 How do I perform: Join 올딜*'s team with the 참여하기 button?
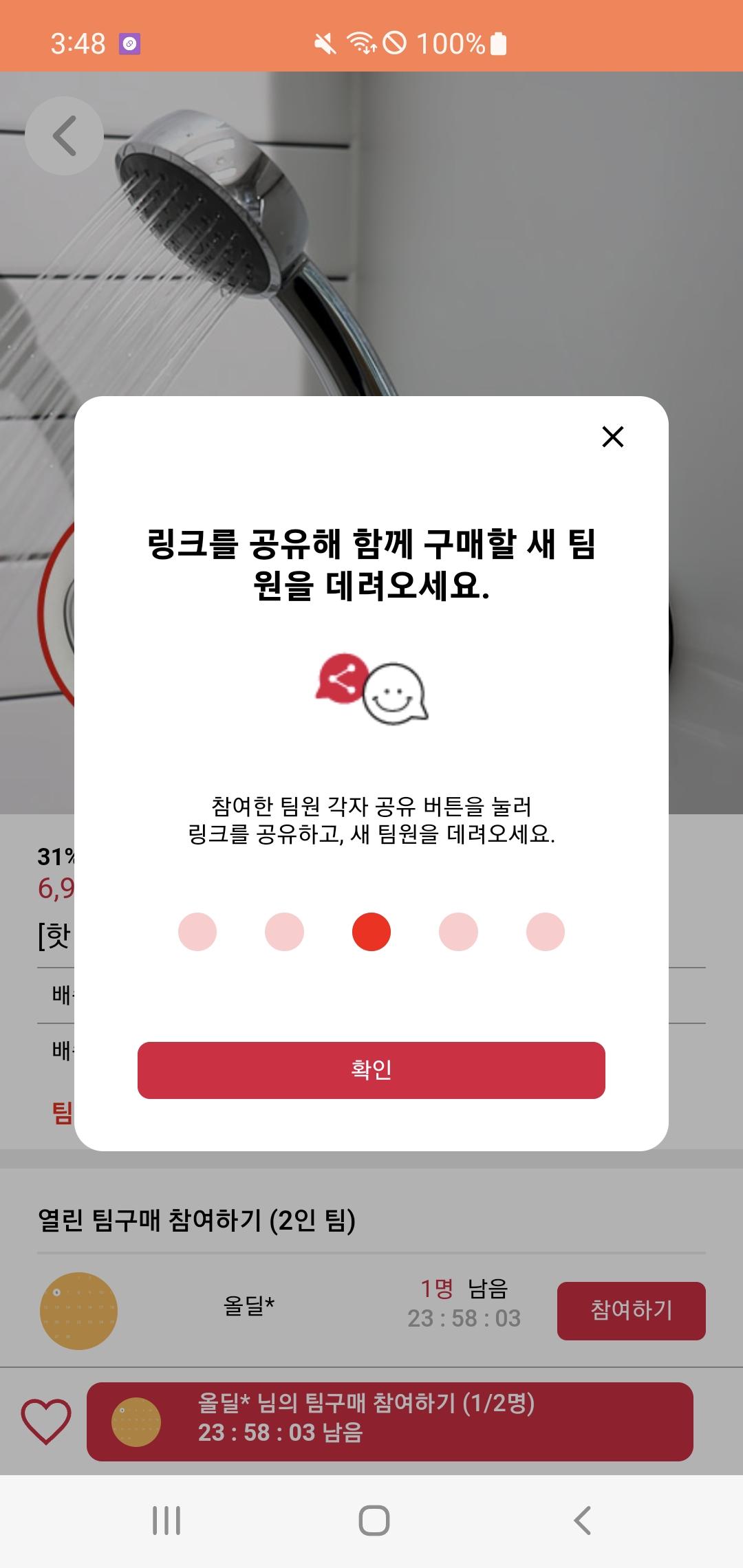[632, 1311]
